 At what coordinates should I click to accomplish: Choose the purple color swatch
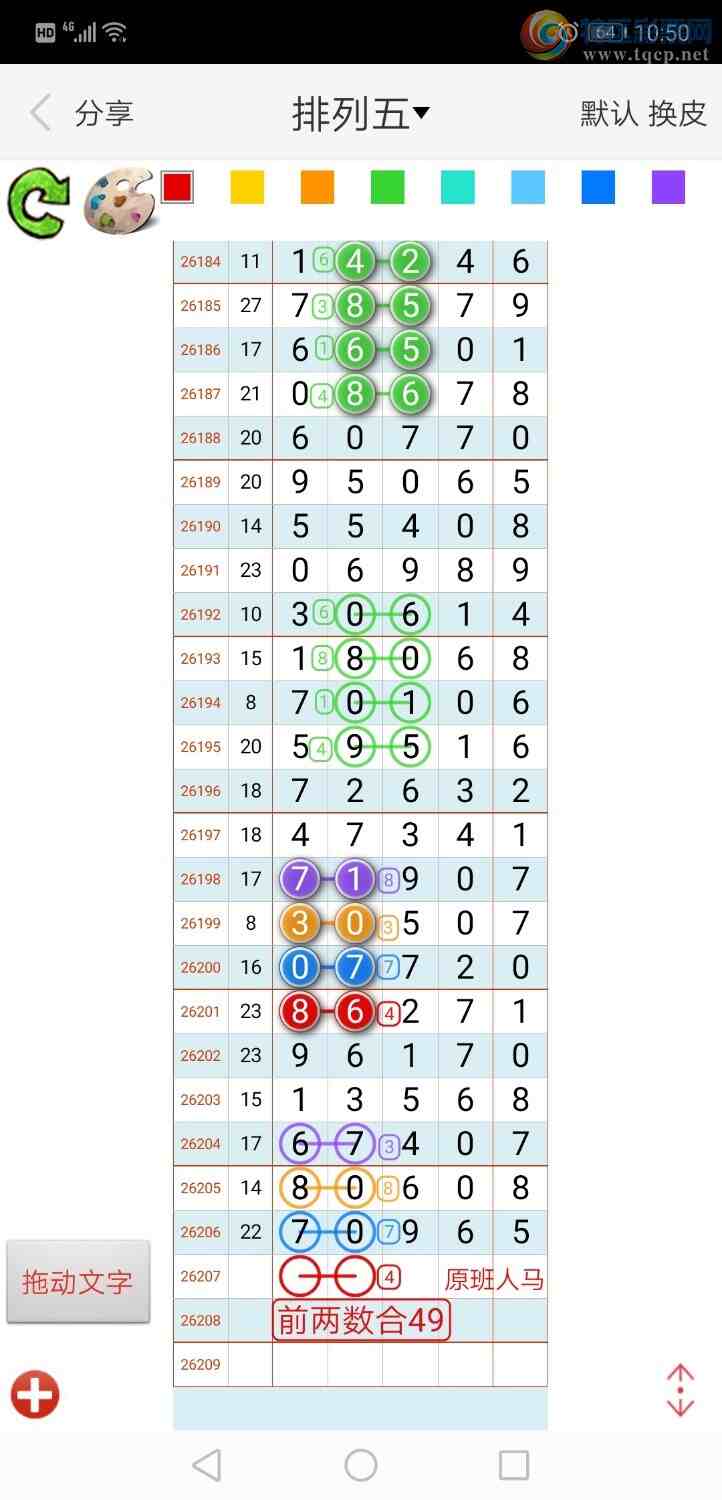pos(668,187)
